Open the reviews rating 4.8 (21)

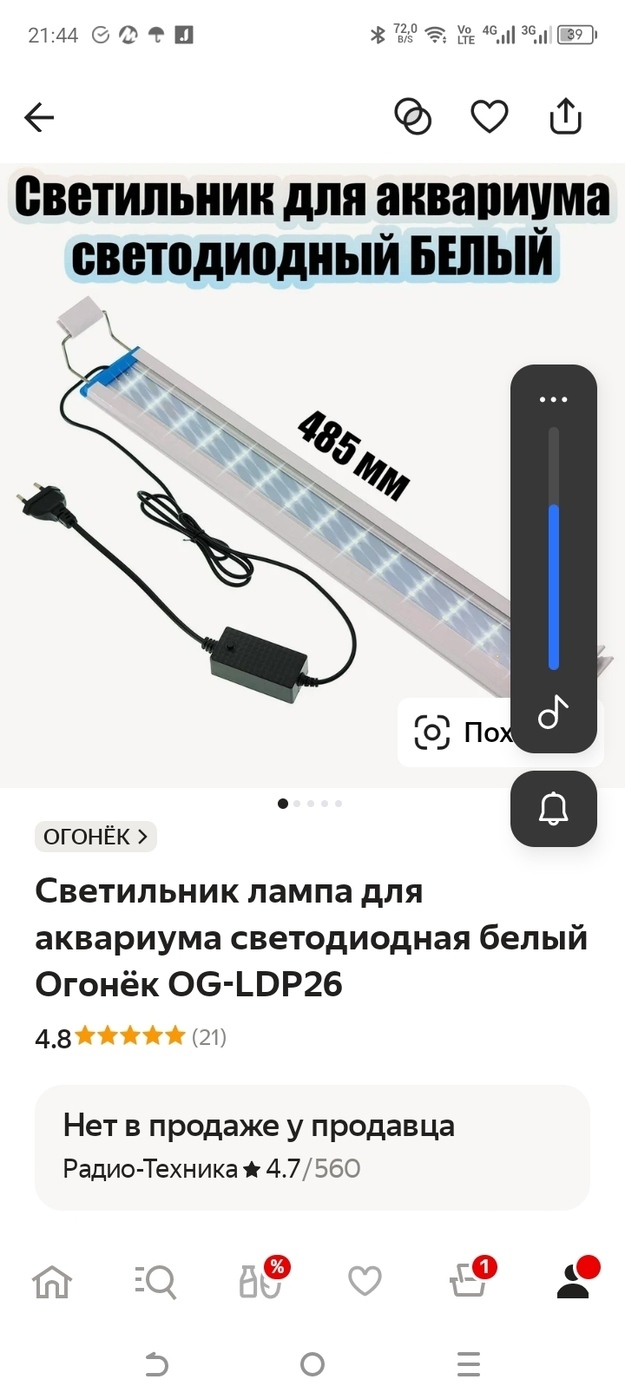click(131, 1037)
